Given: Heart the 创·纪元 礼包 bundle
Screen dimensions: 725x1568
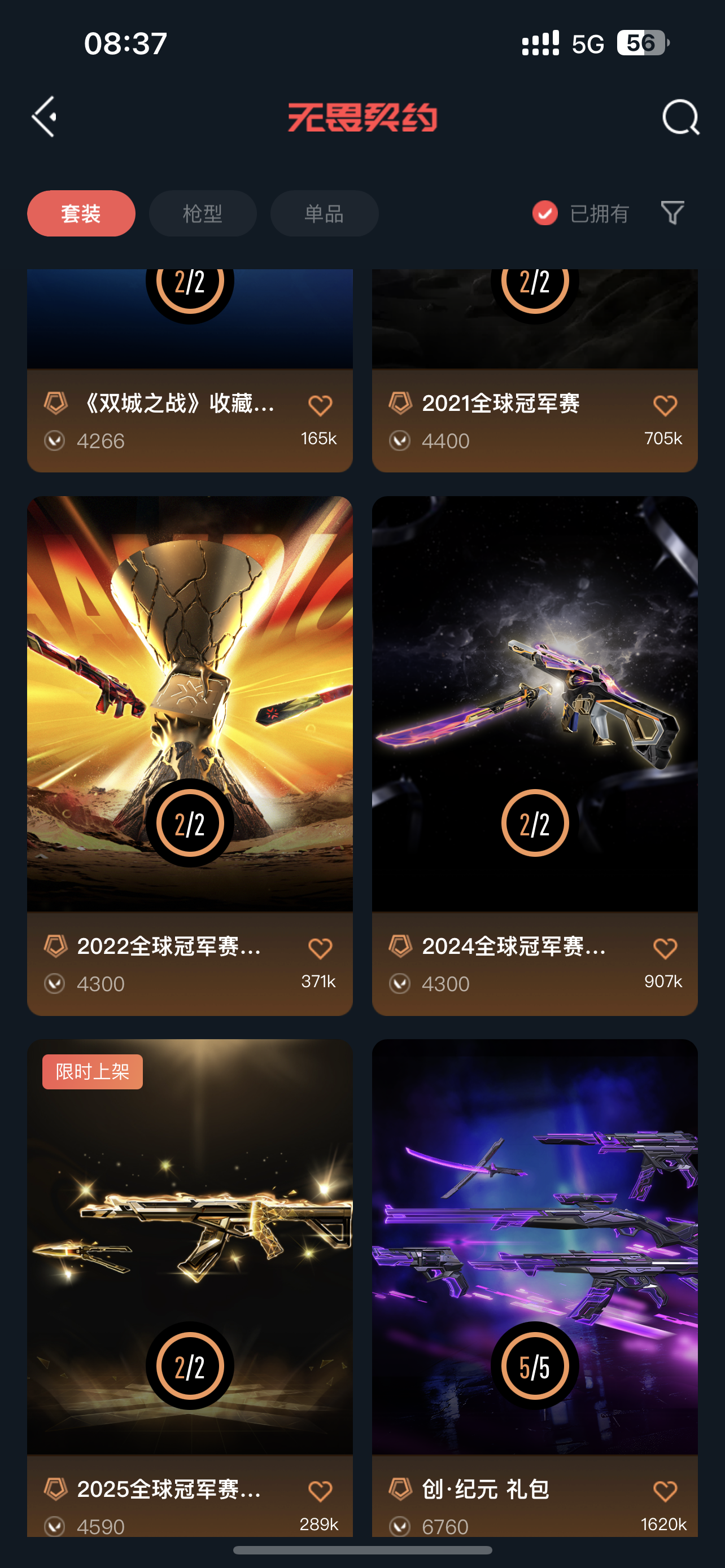Looking at the screenshot, I should tap(665, 1491).
